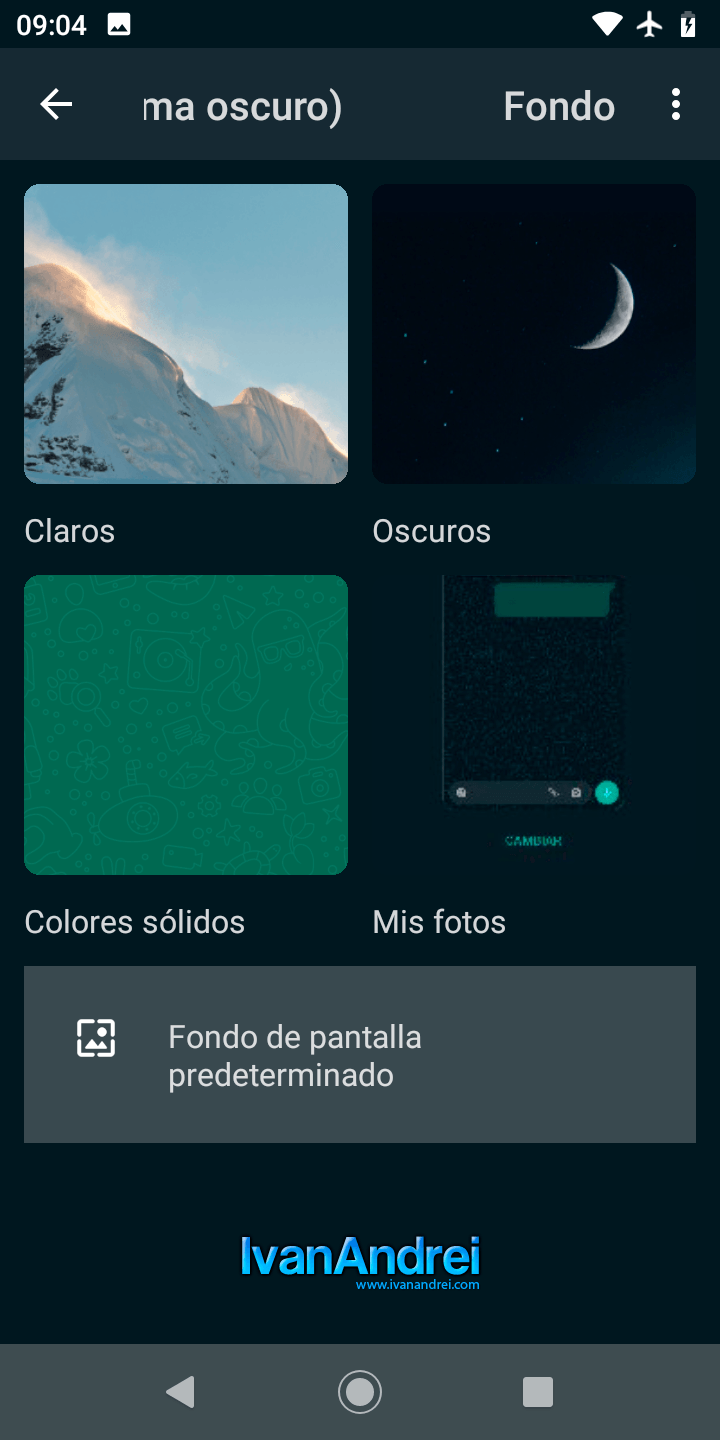Image resolution: width=720 pixels, height=1440 pixels.
Task: Go back using the arrow icon
Action: pos(56,104)
